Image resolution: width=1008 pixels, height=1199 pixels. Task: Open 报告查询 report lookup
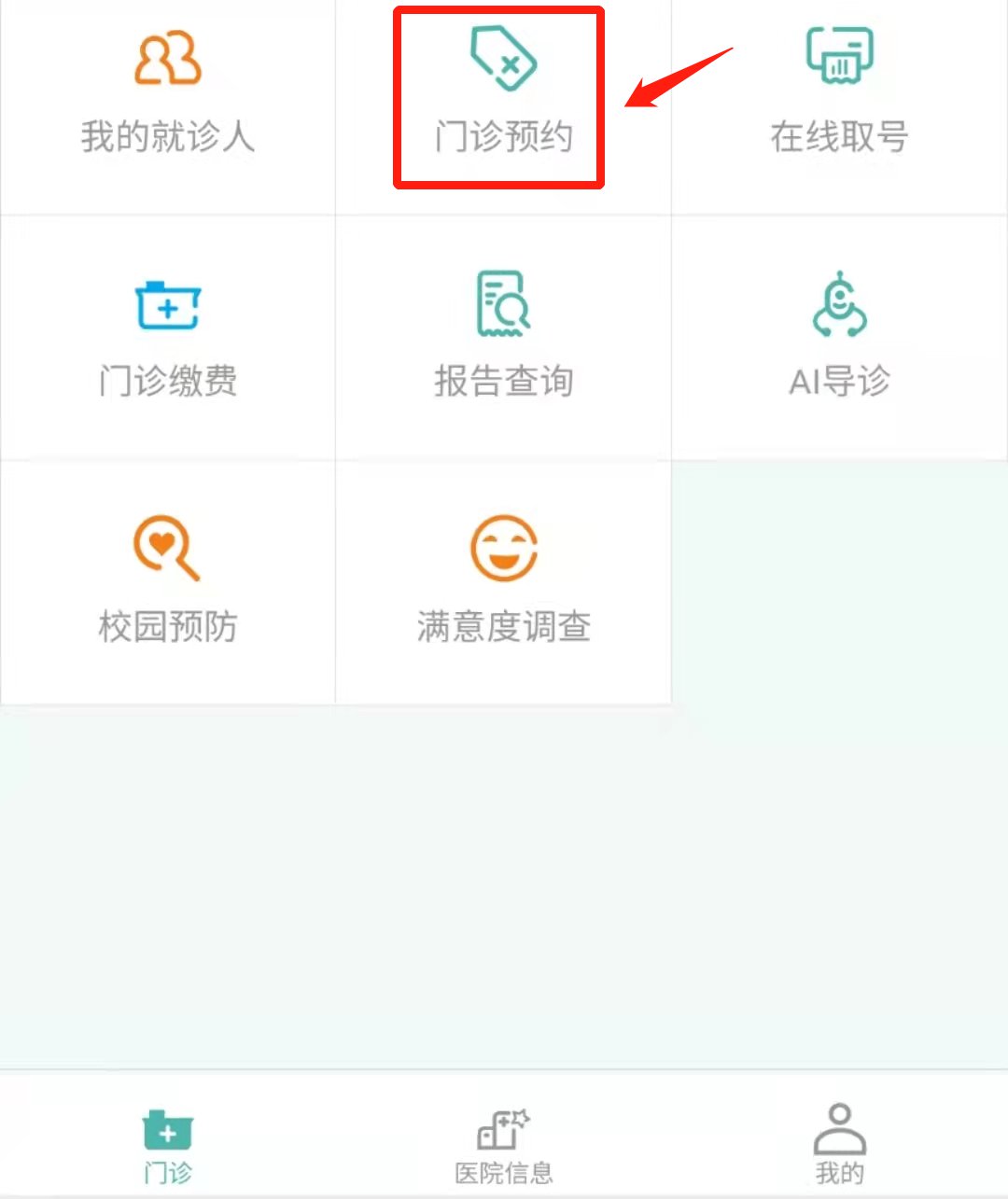pos(503,338)
